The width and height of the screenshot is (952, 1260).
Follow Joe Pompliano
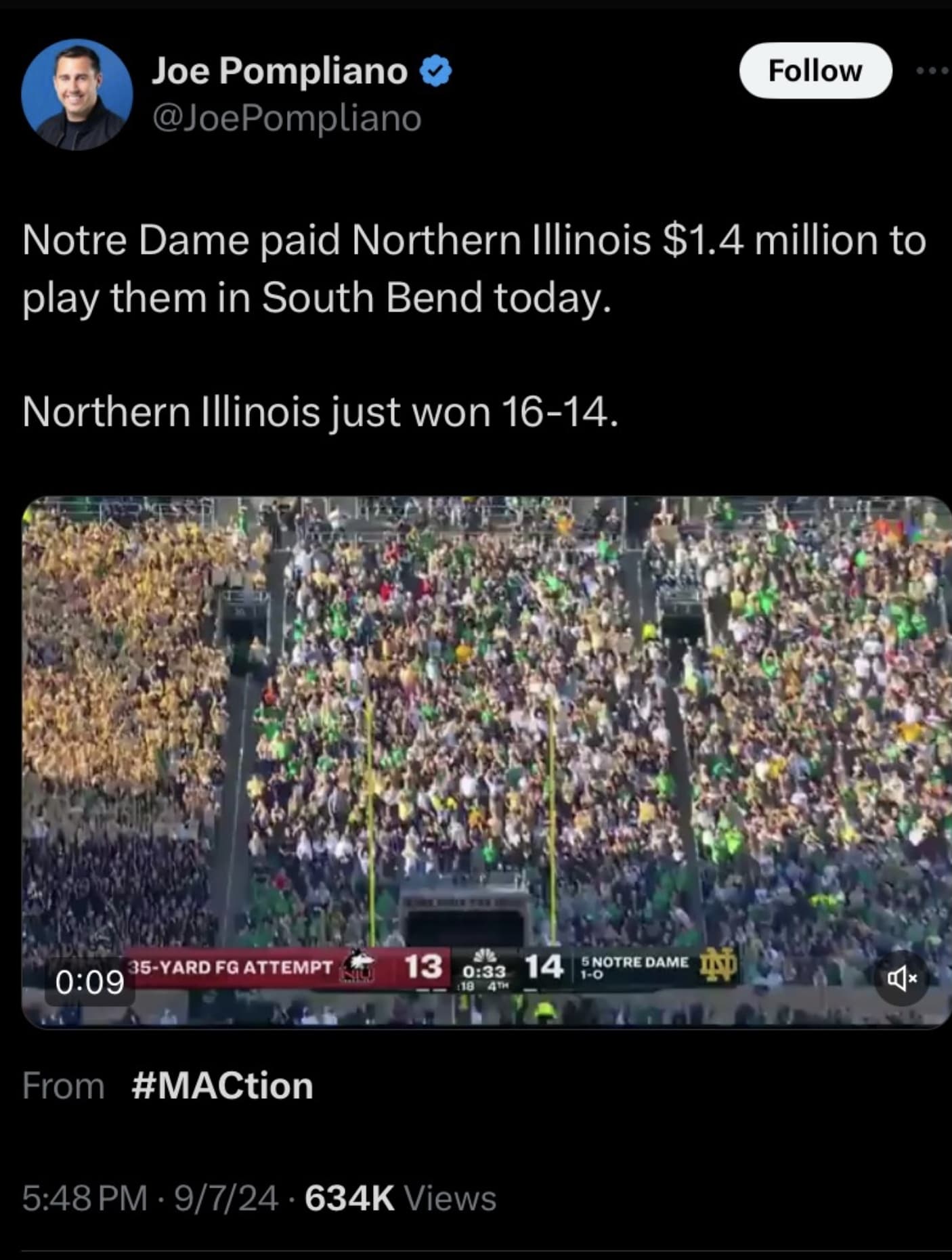pos(815,71)
